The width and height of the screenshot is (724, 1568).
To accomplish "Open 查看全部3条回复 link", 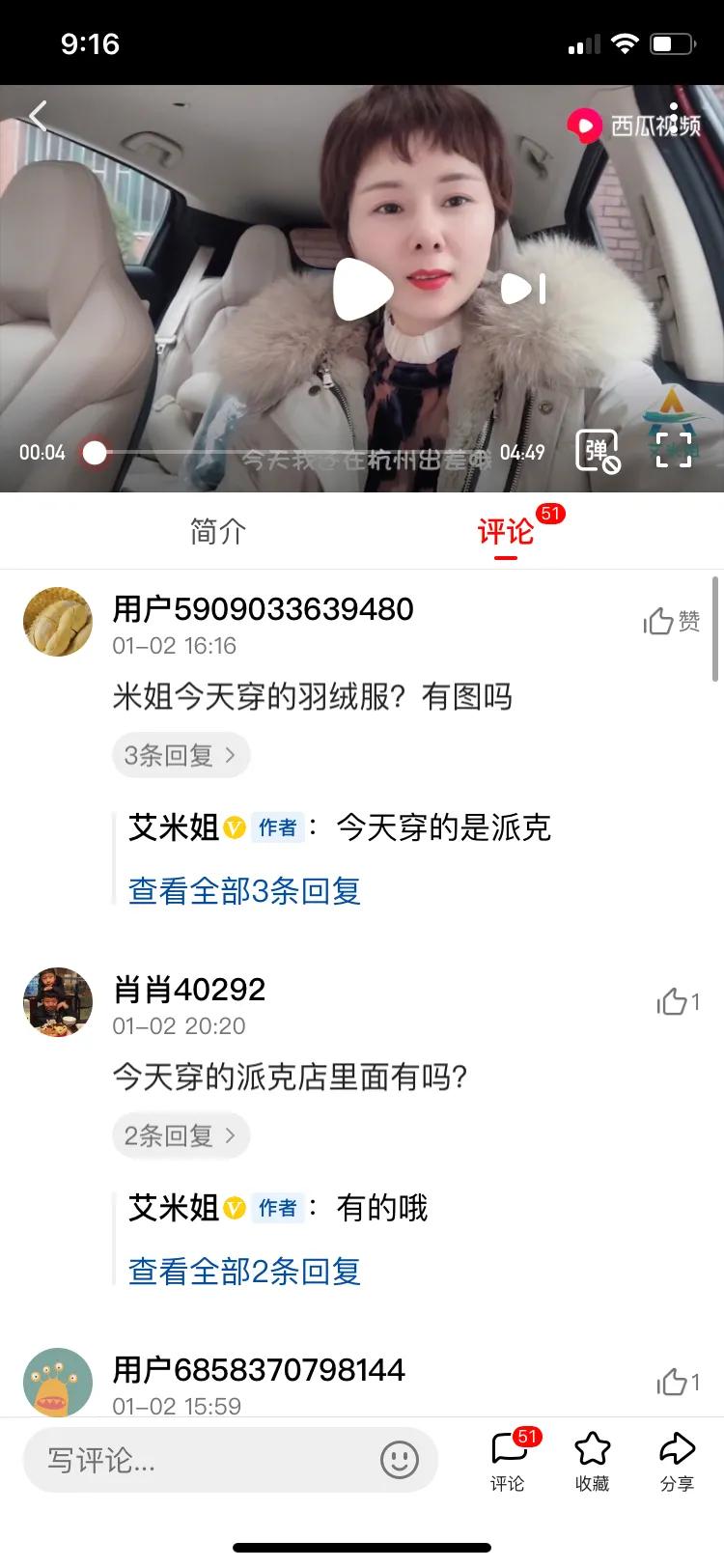I will pos(243,891).
